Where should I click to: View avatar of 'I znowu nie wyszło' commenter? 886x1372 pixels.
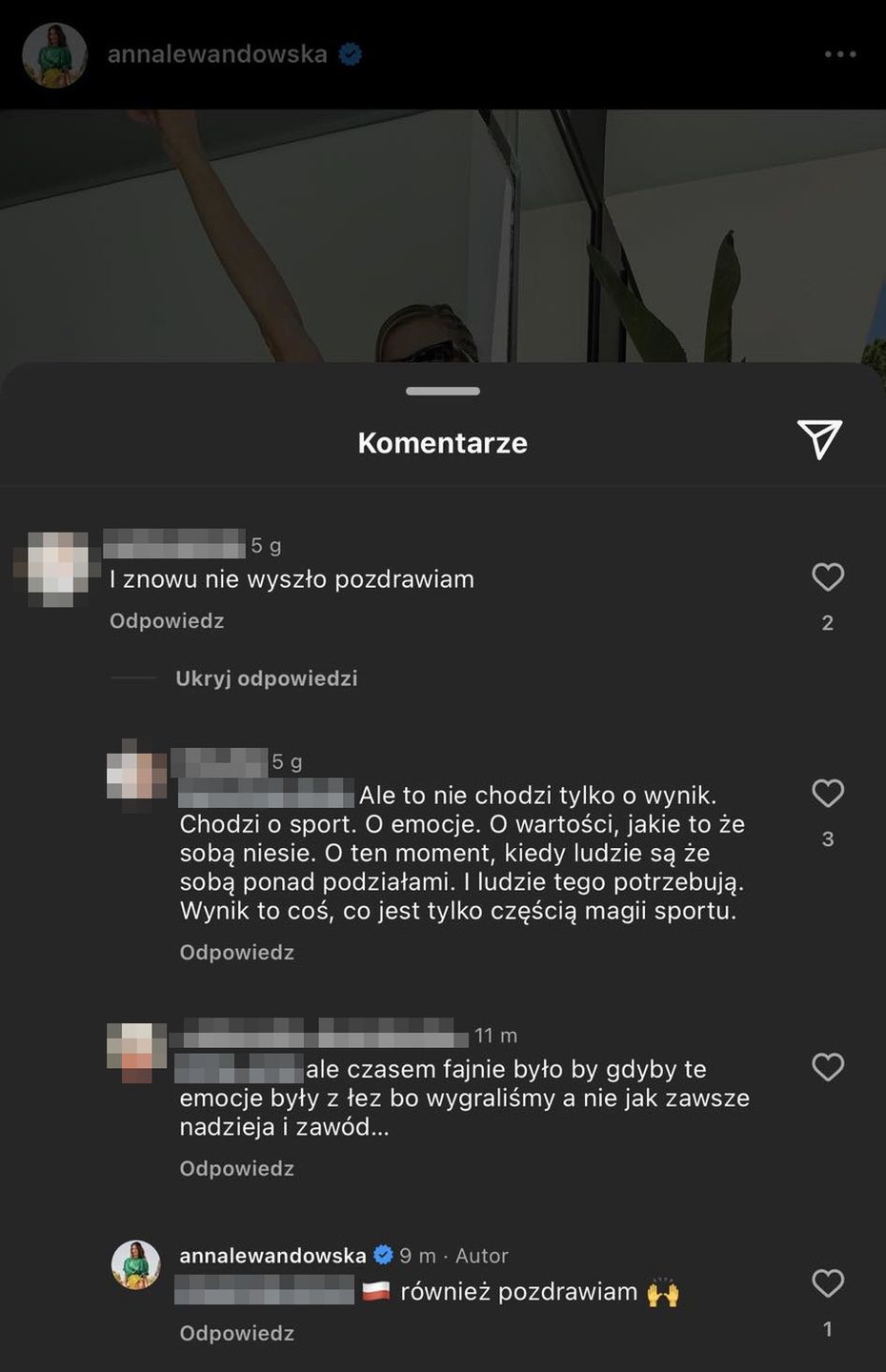[x=57, y=569]
